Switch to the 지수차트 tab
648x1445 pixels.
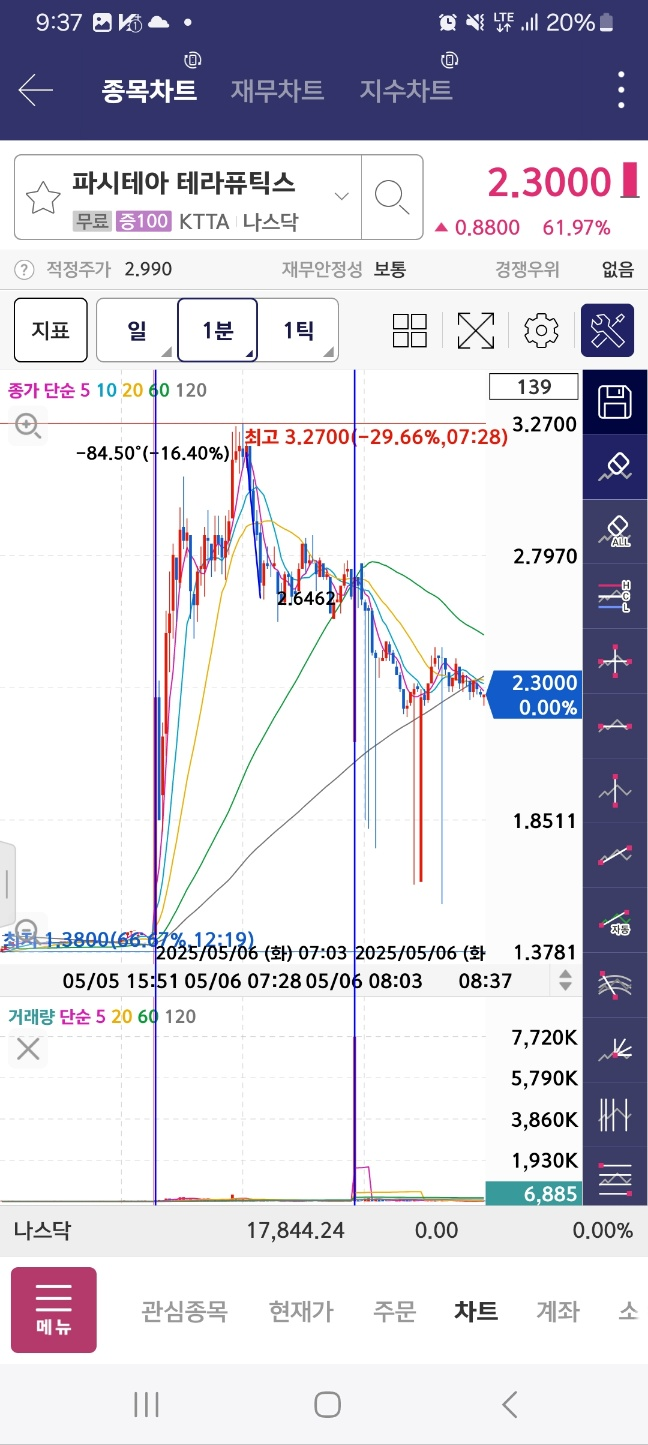406,90
